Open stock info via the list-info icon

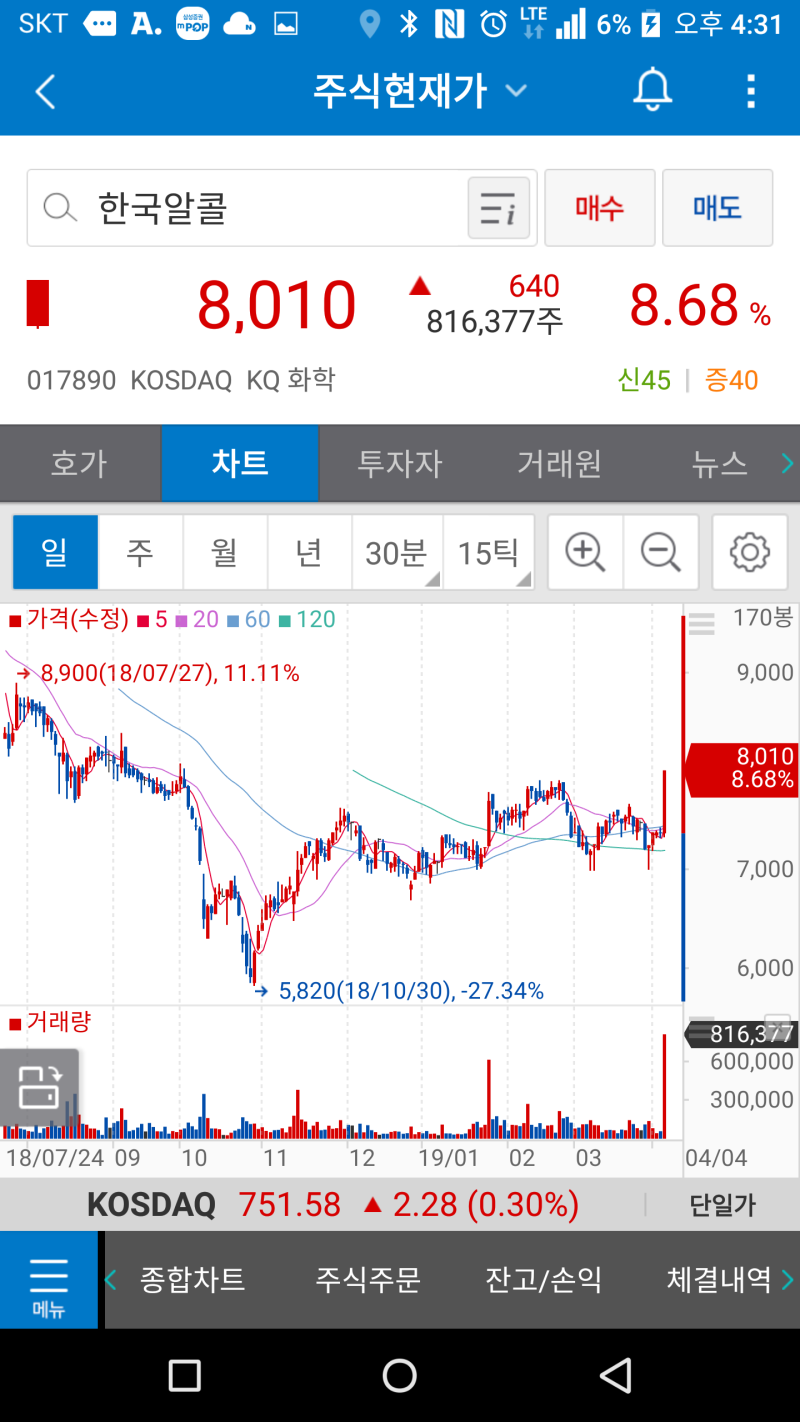(x=498, y=208)
